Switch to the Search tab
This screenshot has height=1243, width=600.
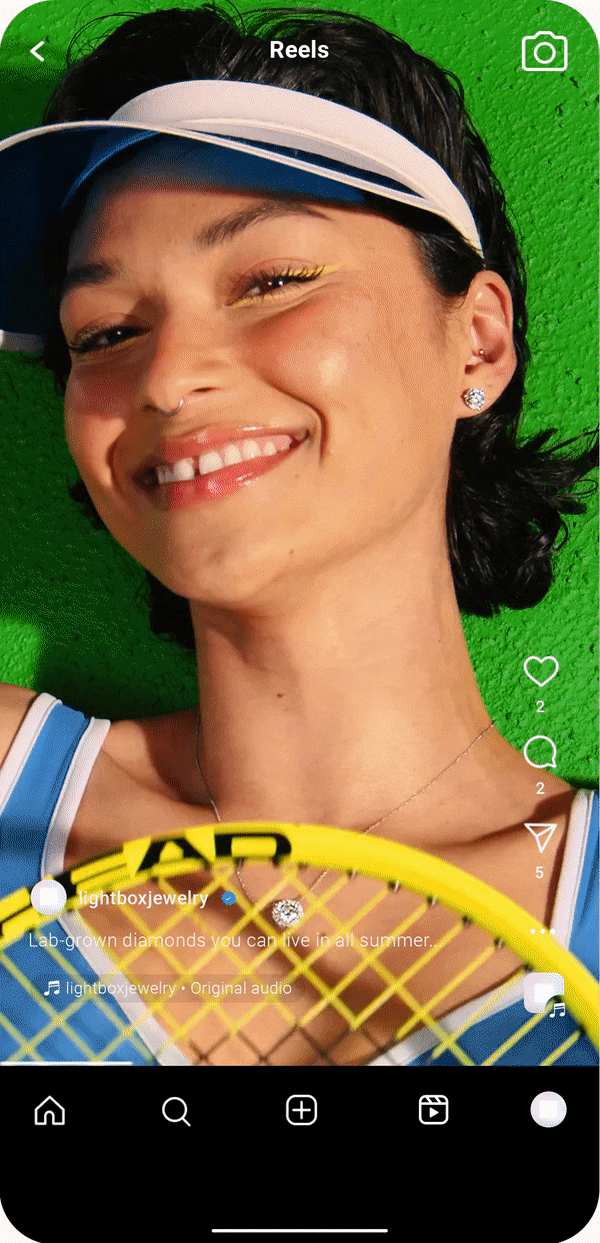[176, 1110]
